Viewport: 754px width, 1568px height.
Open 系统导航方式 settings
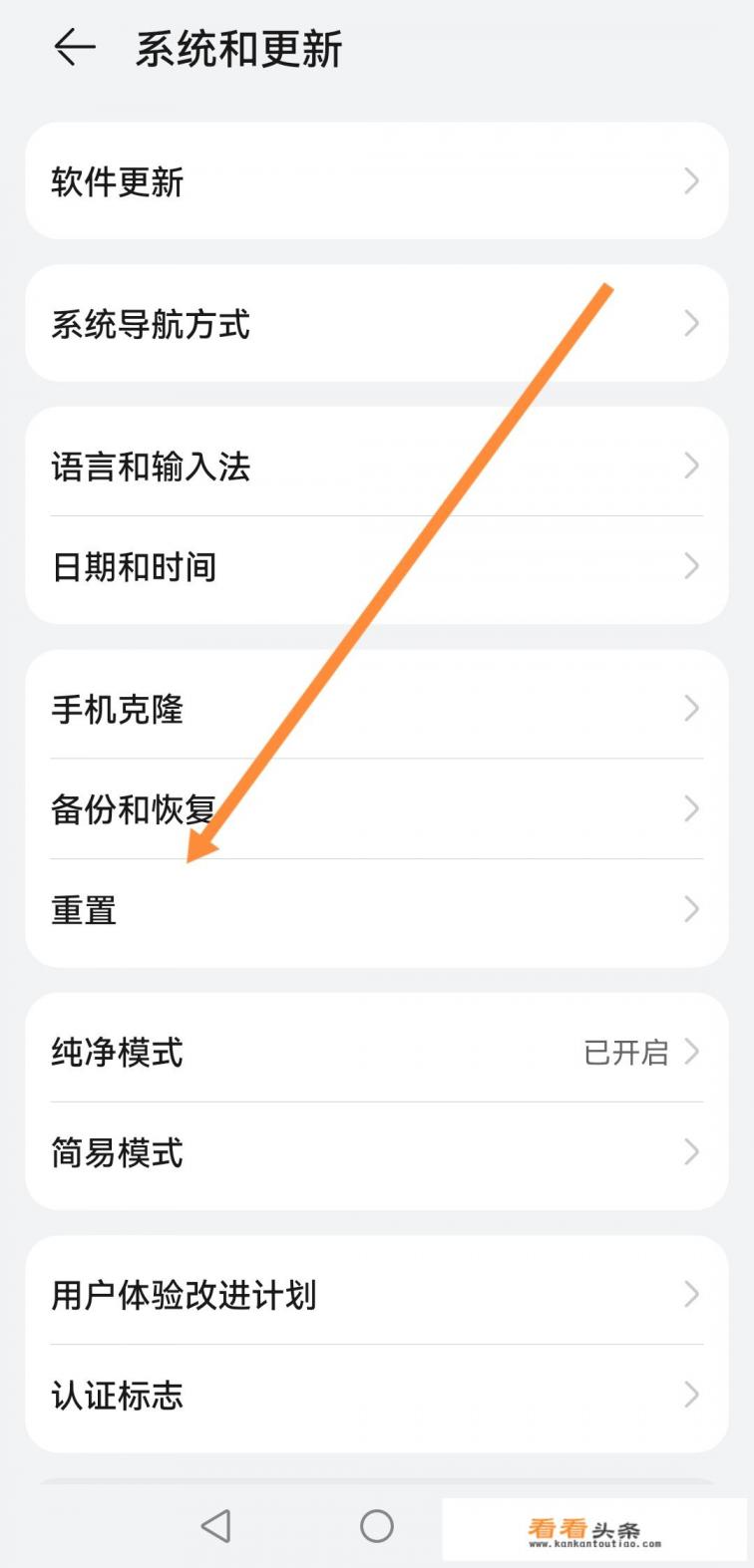[x=376, y=323]
